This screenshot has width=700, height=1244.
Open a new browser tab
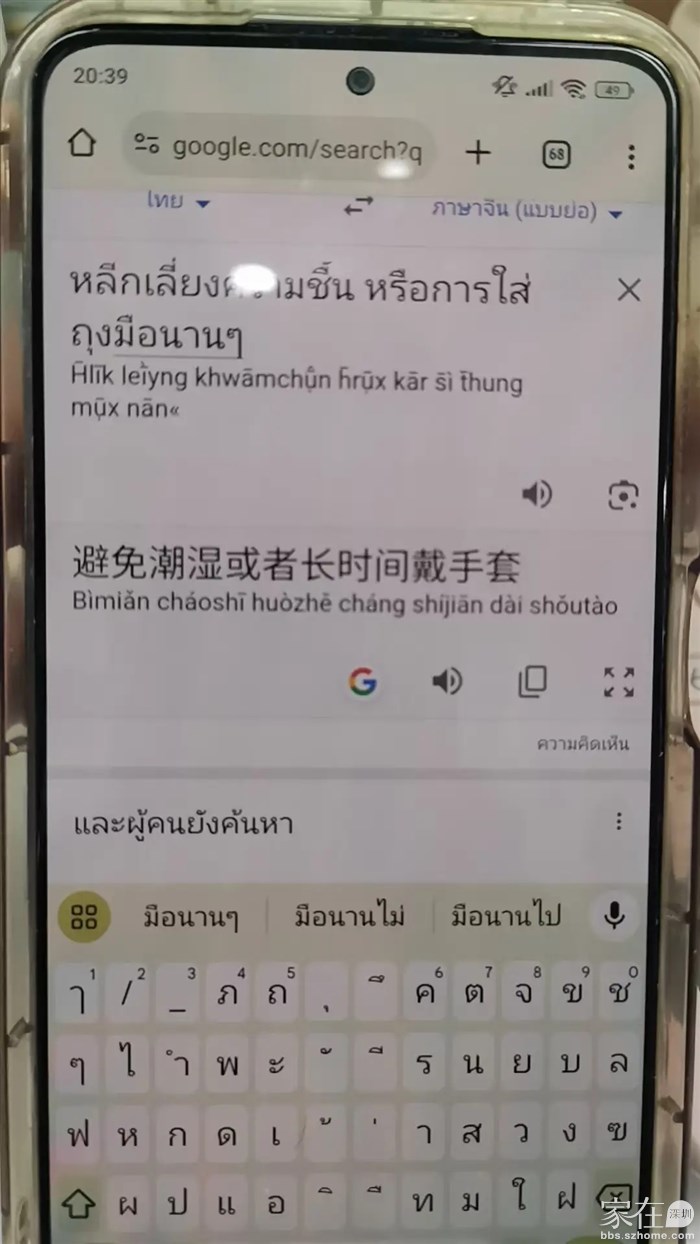point(478,152)
